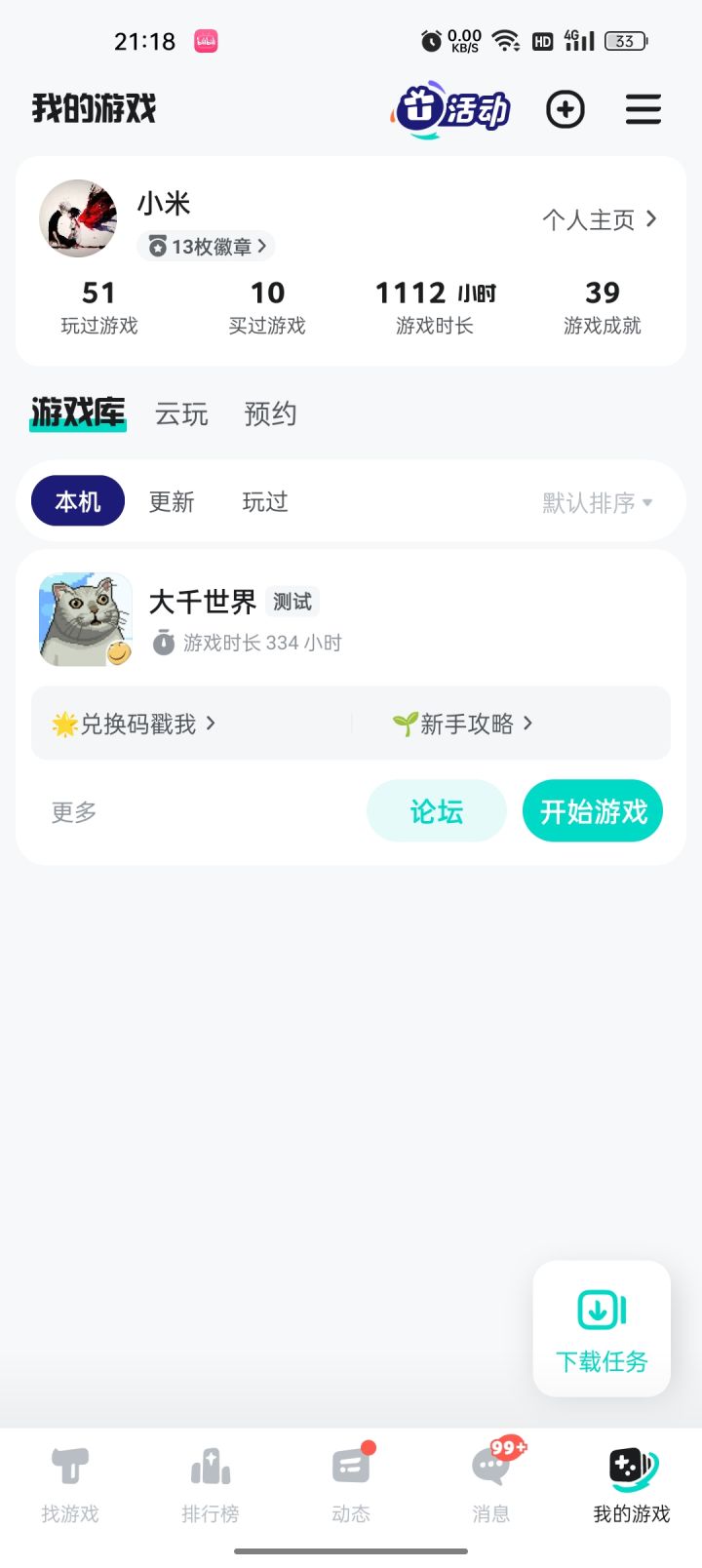Switch to the 云玩 tab
702x1568 pixels.
(180, 414)
